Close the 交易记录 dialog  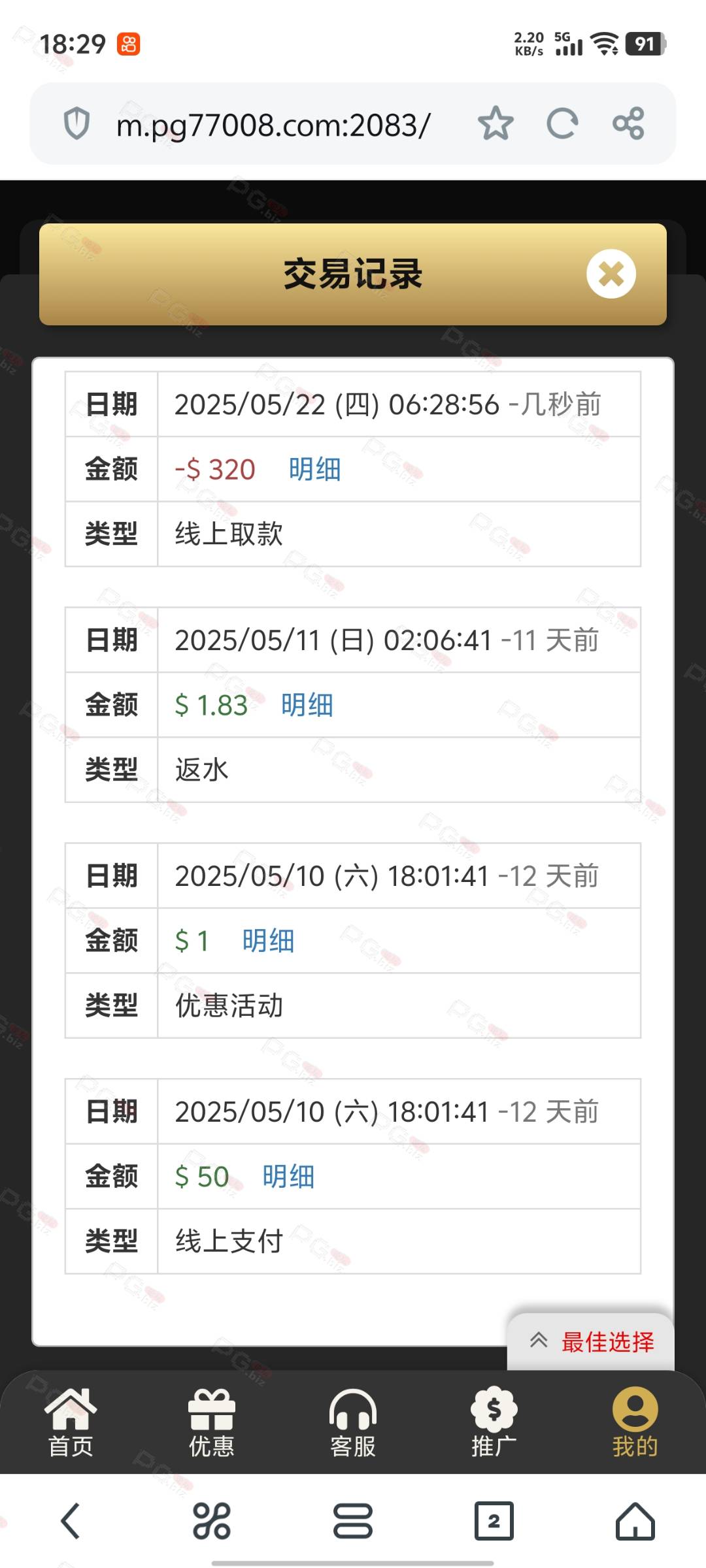coord(611,274)
